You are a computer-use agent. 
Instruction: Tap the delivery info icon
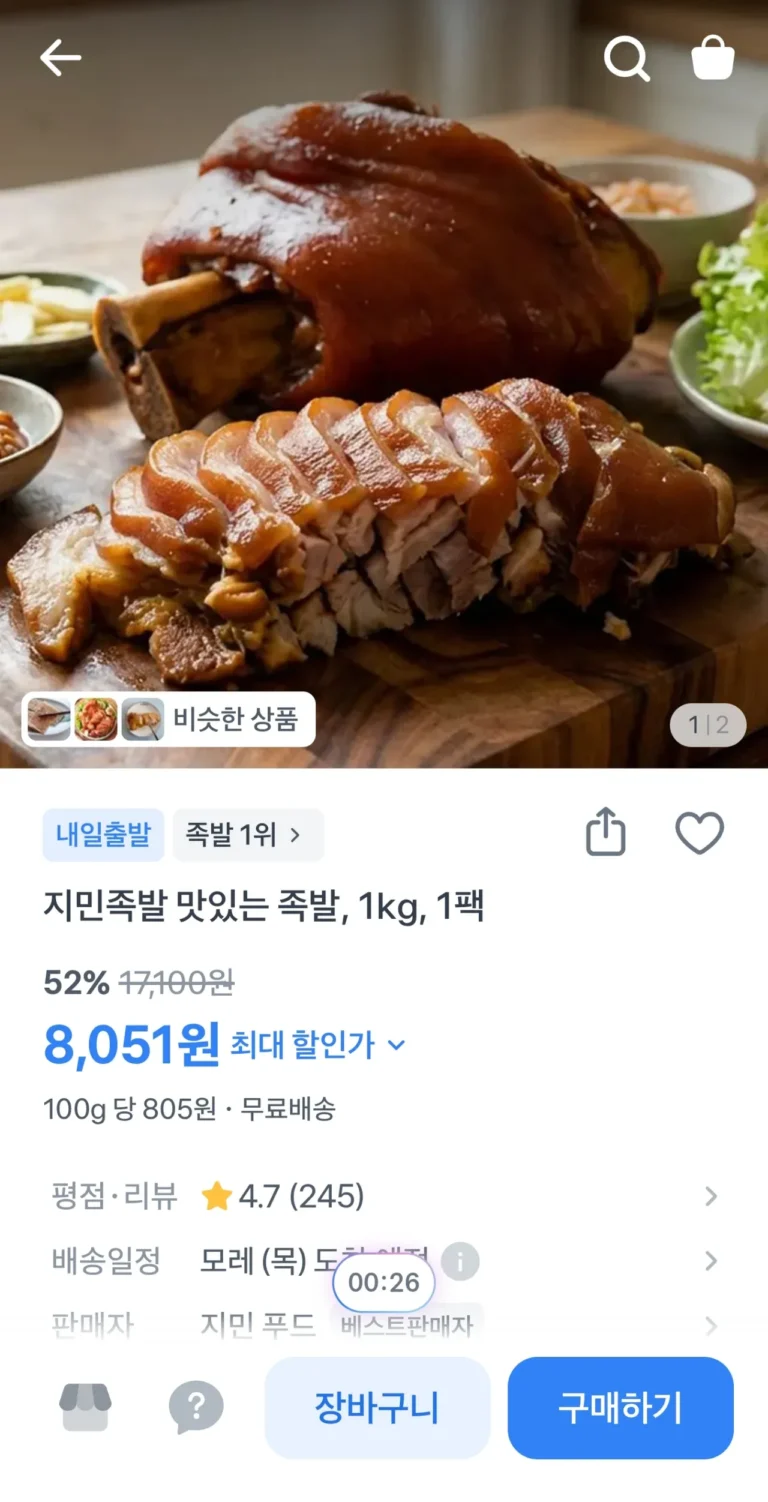click(x=460, y=1262)
